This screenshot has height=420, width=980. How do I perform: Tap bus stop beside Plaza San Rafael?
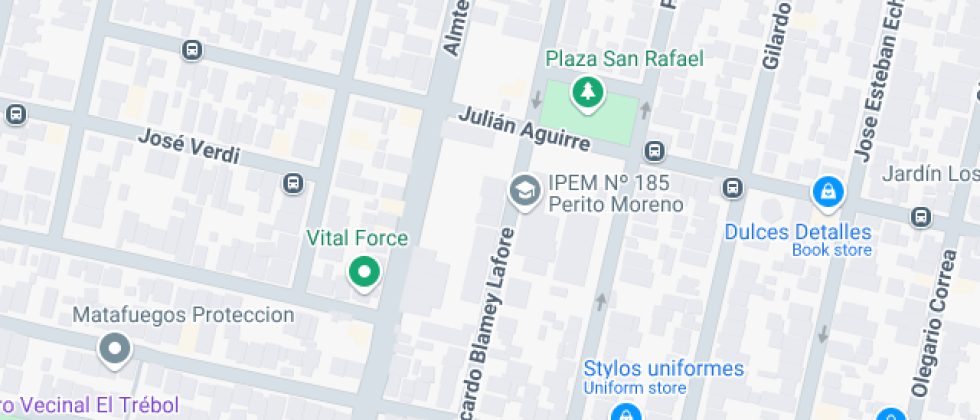(x=654, y=151)
